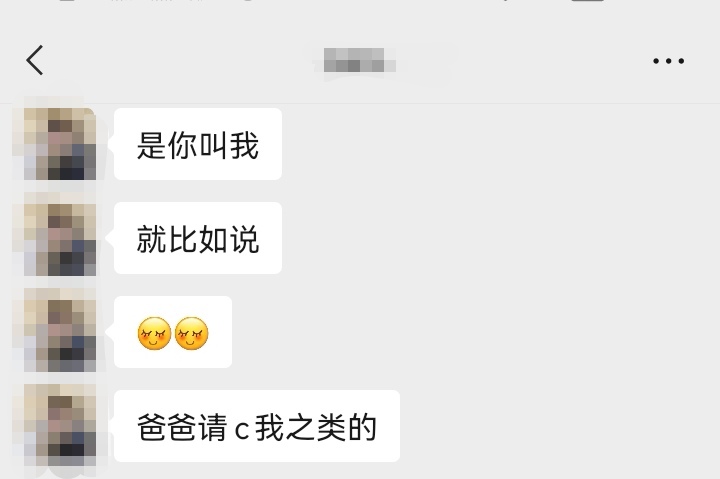The width and height of the screenshot is (720, 479).
Task: Open the avatar beside 爸爸请c我之类的
Action: [58, 425]
